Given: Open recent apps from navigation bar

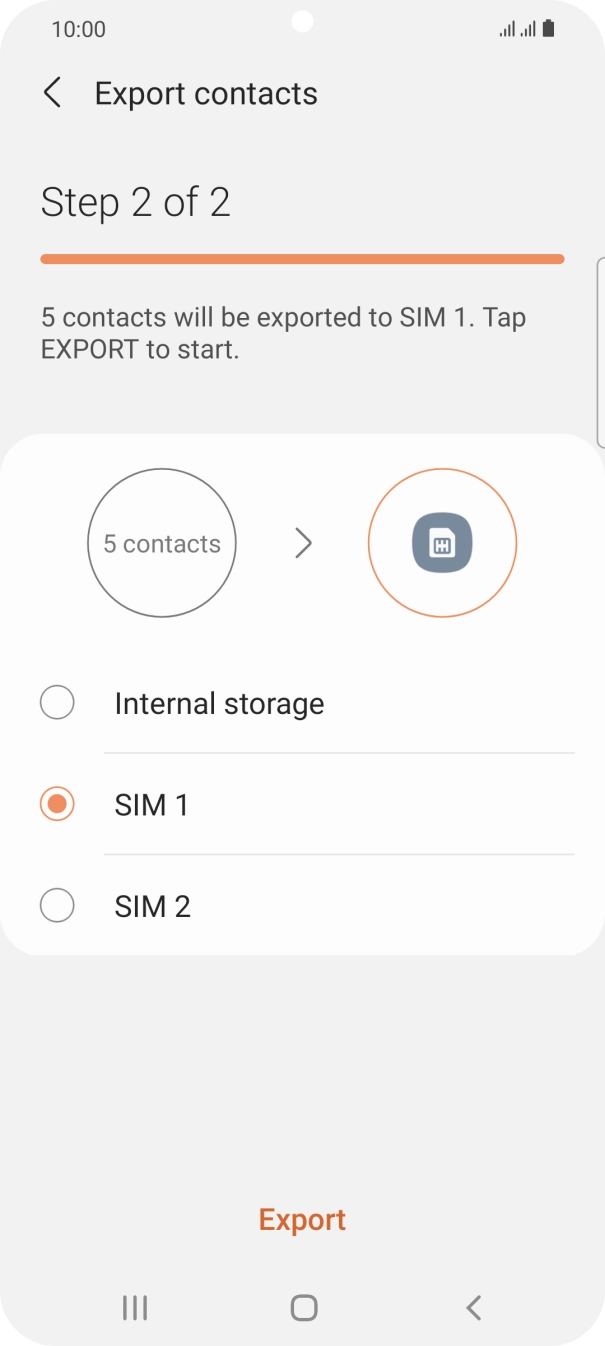Looking at the screenshot, I should [x=135, y=1307].
